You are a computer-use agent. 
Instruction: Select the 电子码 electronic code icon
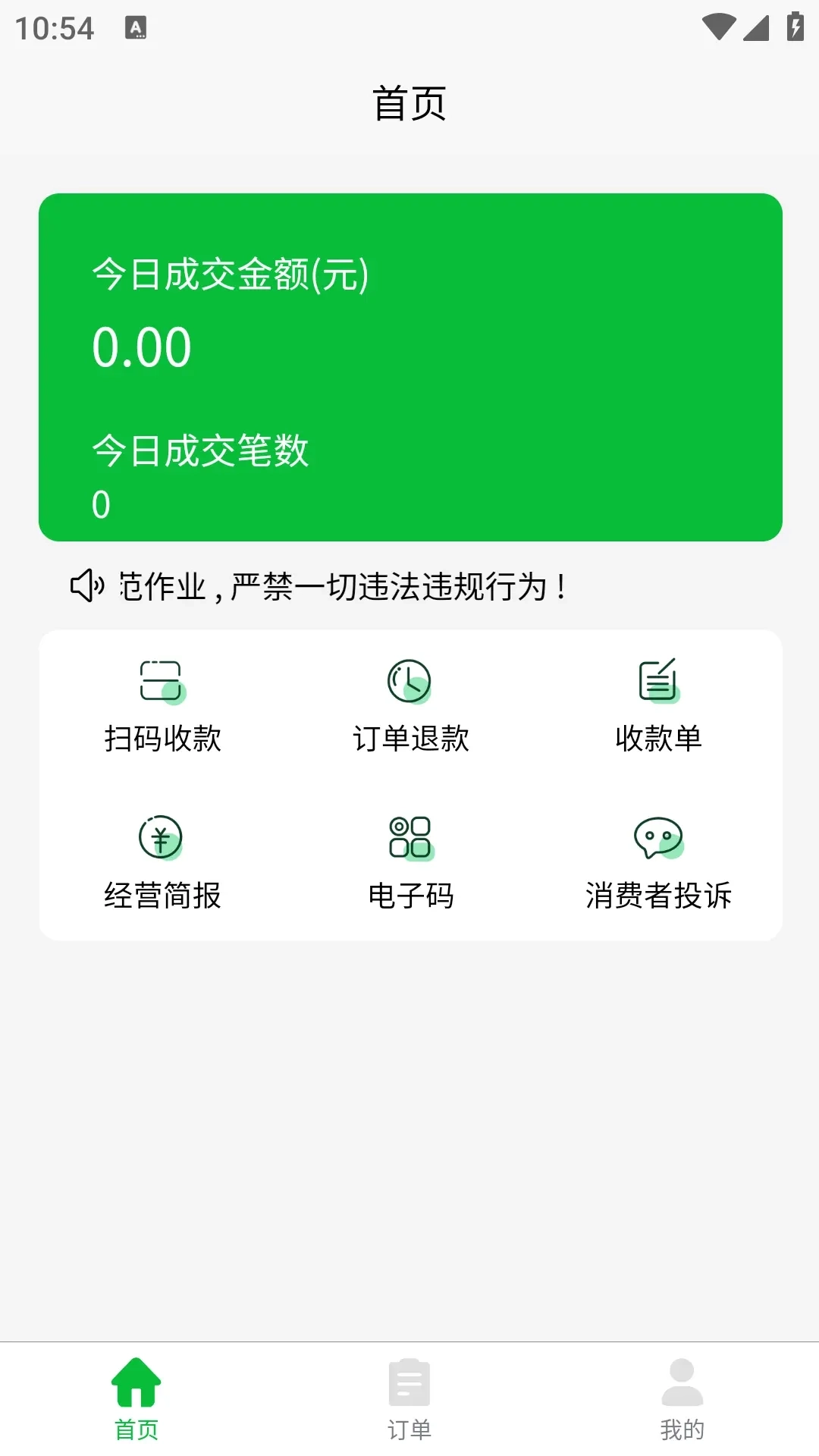click(409, 838)
